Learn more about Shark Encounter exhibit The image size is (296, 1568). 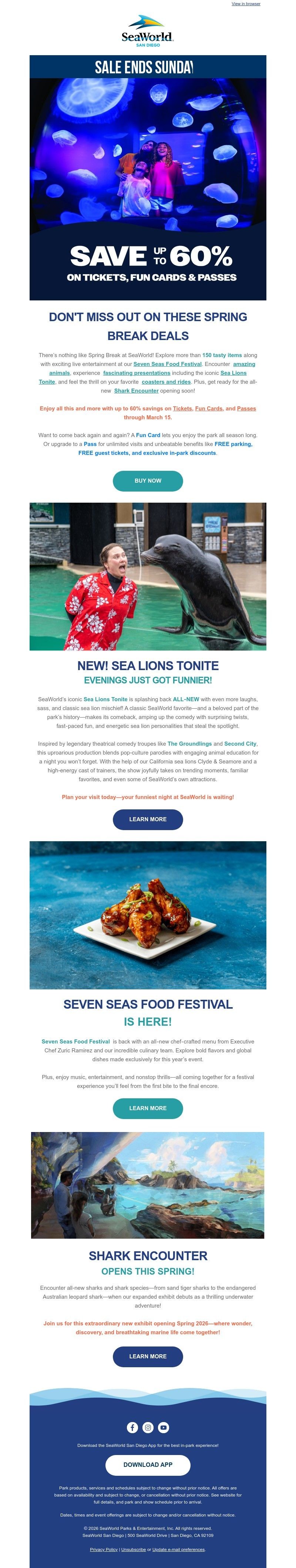coord(148,1356)
